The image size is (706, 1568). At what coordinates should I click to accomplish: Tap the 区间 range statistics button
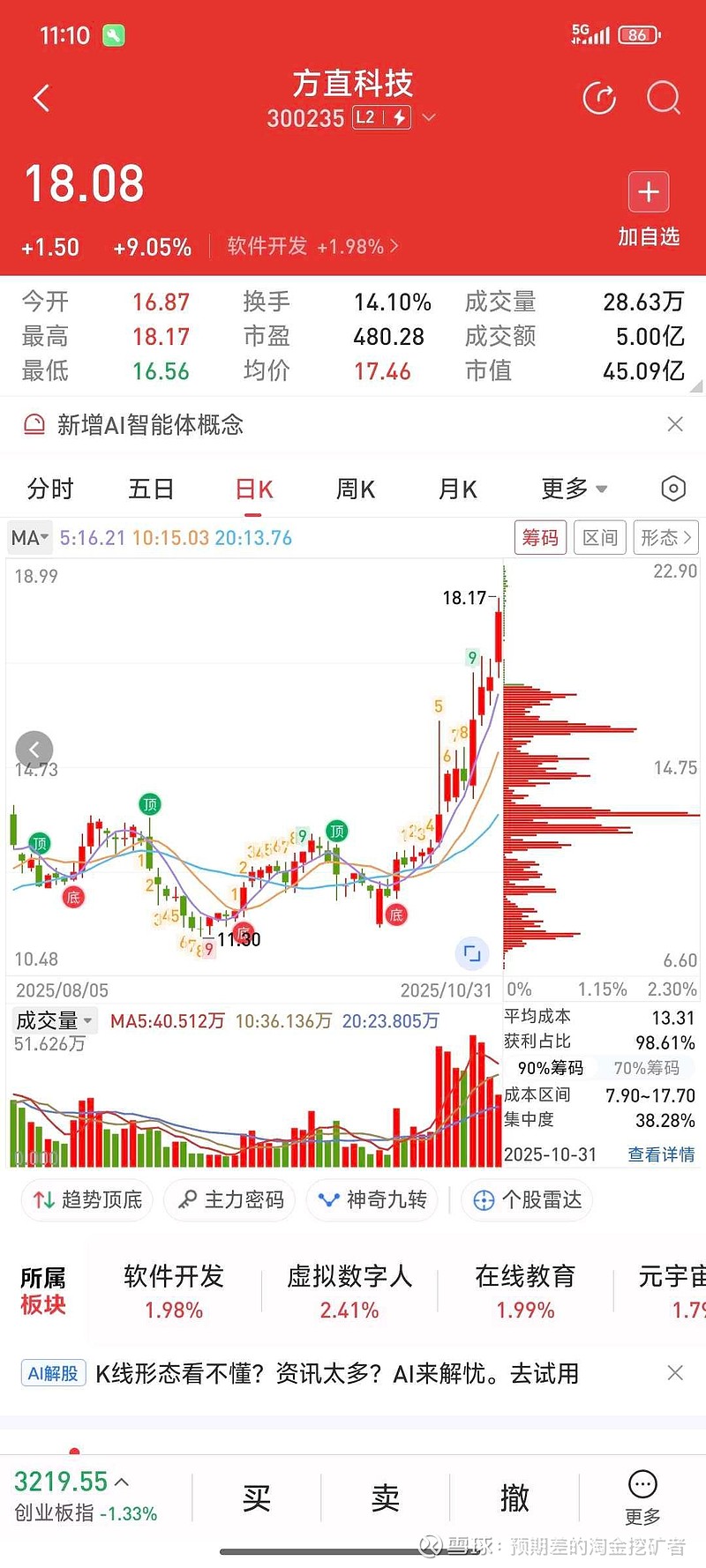point(600,537)
